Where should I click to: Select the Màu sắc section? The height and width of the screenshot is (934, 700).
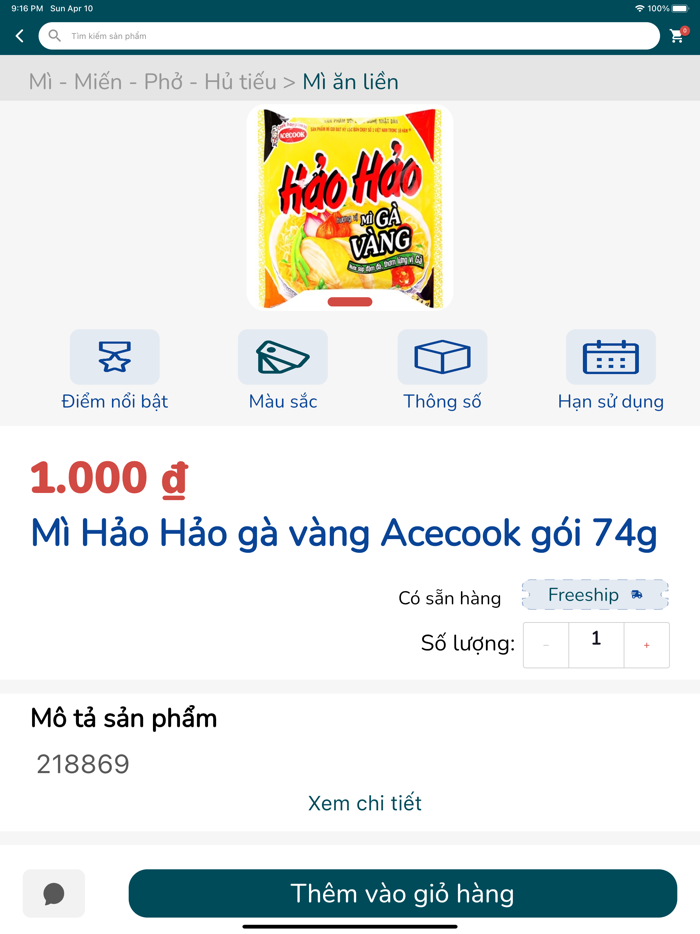pos(283,370)
